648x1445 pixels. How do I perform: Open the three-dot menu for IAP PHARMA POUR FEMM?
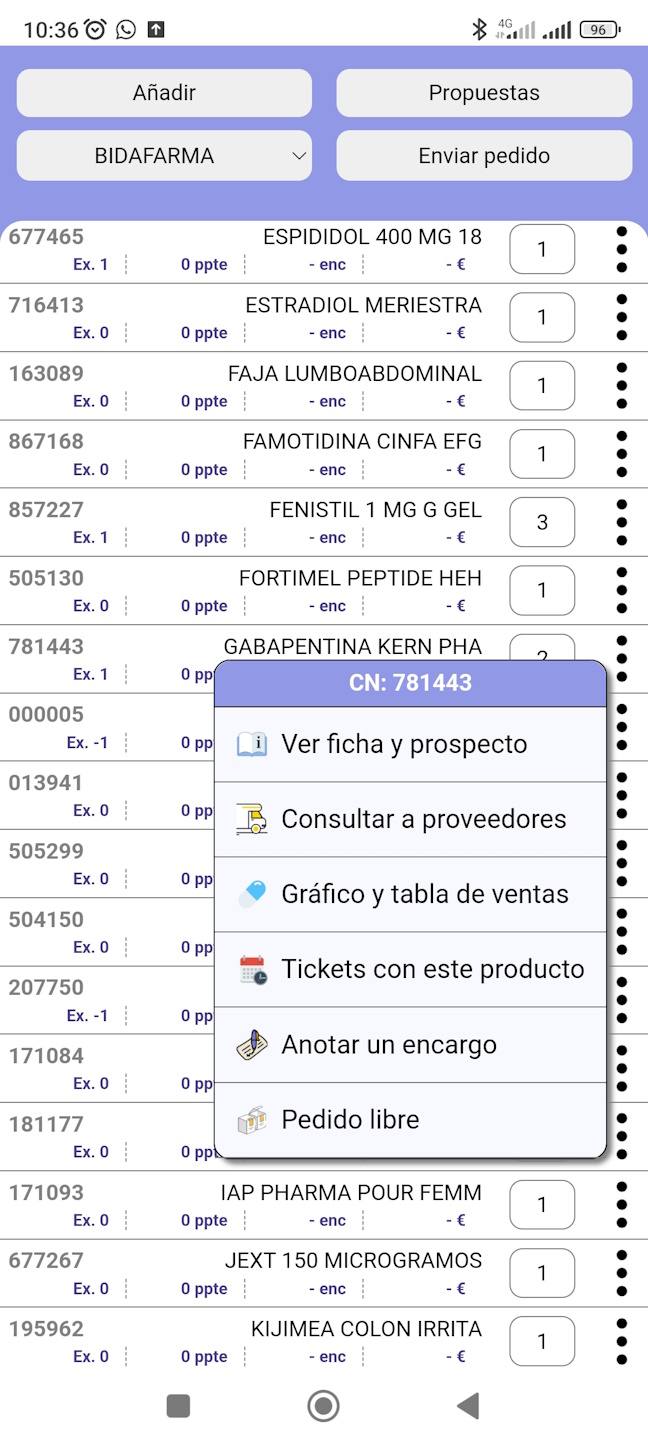tap(621, 1205)
